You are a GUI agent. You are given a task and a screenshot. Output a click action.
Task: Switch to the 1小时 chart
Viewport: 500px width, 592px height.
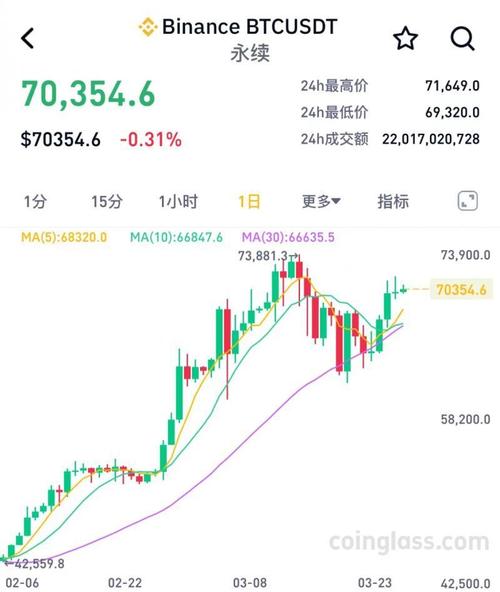pyautogui.click(x=178, y=201)
